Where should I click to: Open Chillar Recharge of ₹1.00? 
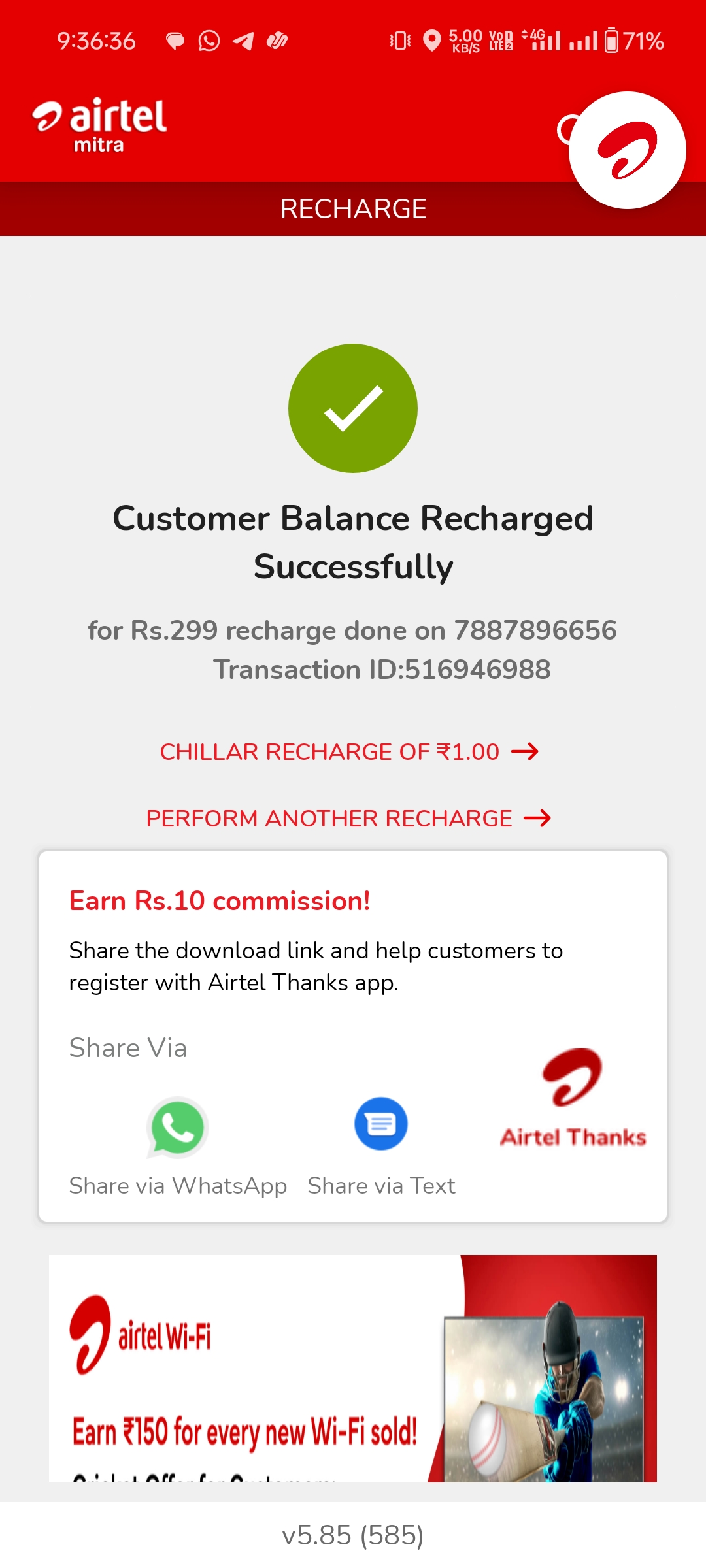(349, 752)
